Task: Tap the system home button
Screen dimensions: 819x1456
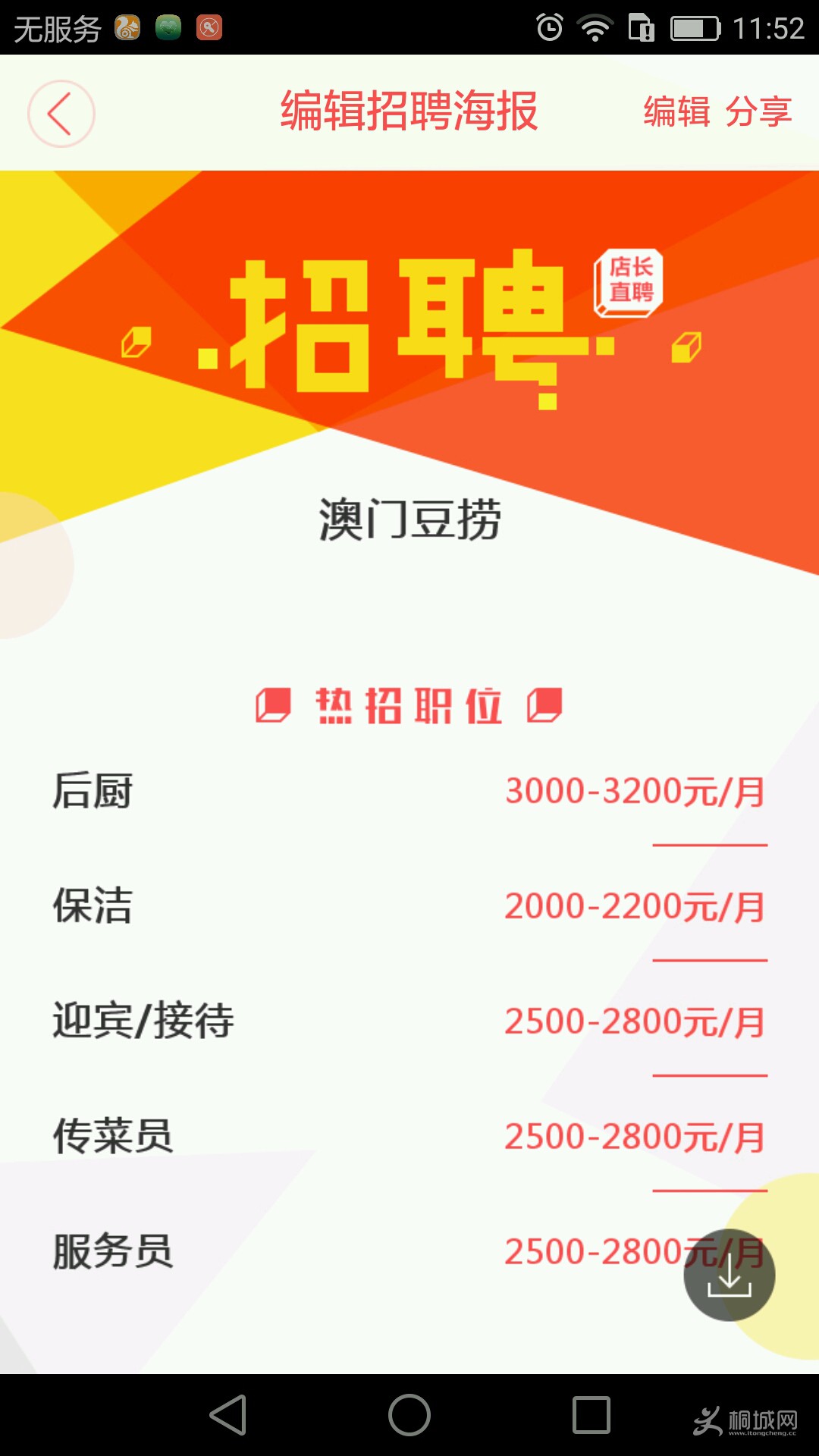Action: click(x=409, y=1415)
